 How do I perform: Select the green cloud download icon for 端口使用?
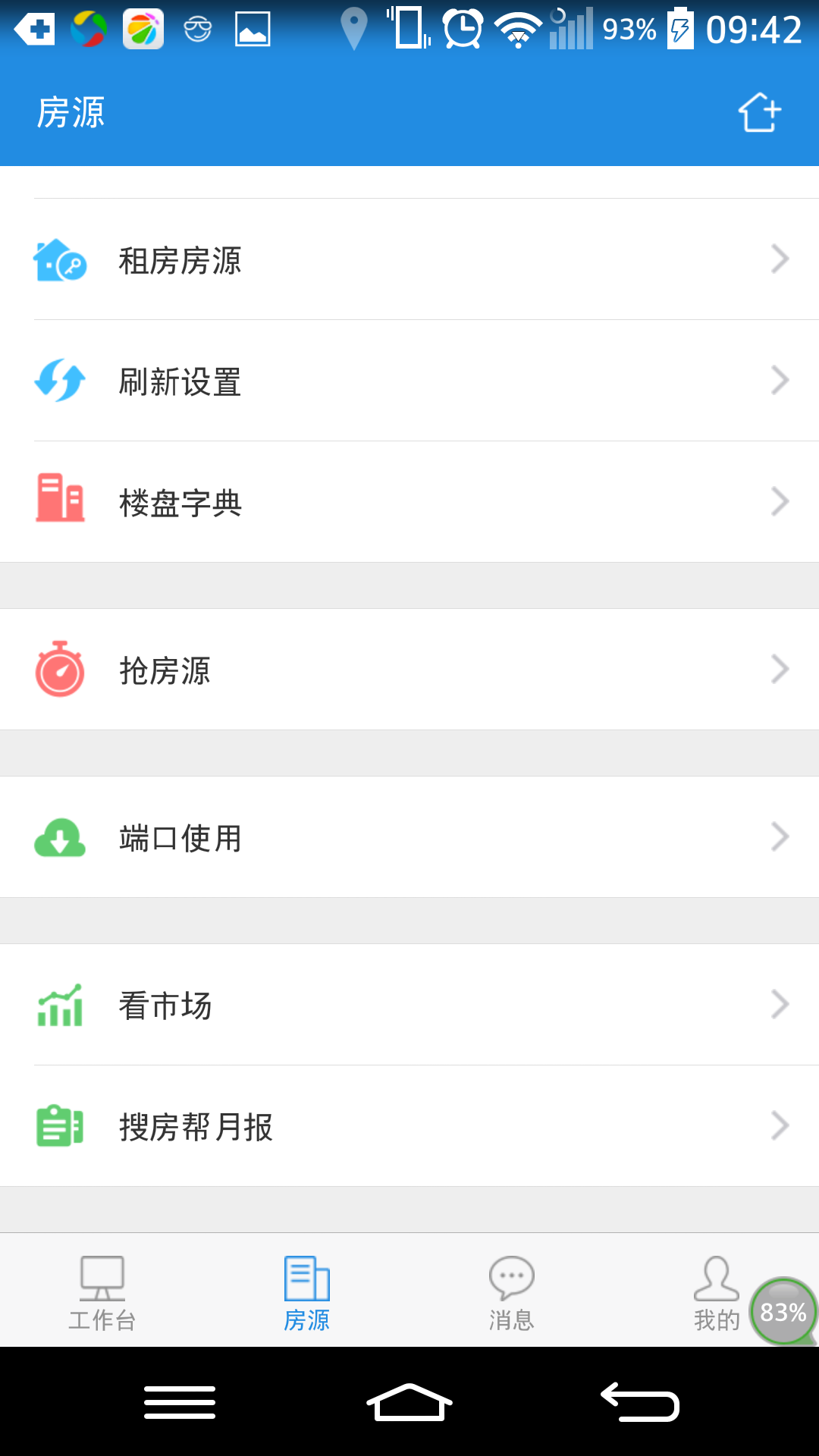(60, 837)
